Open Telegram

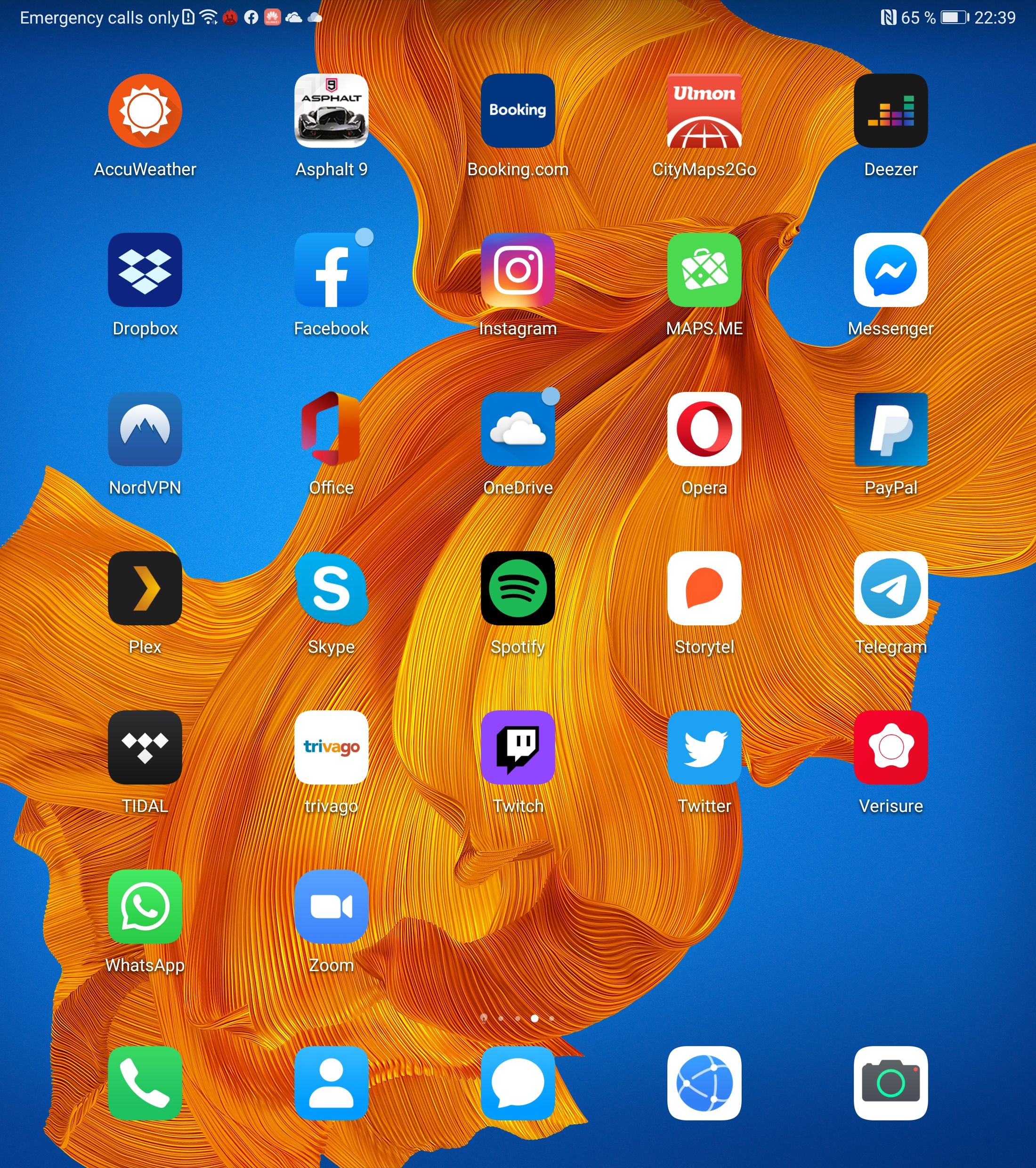tap(890, 588)
